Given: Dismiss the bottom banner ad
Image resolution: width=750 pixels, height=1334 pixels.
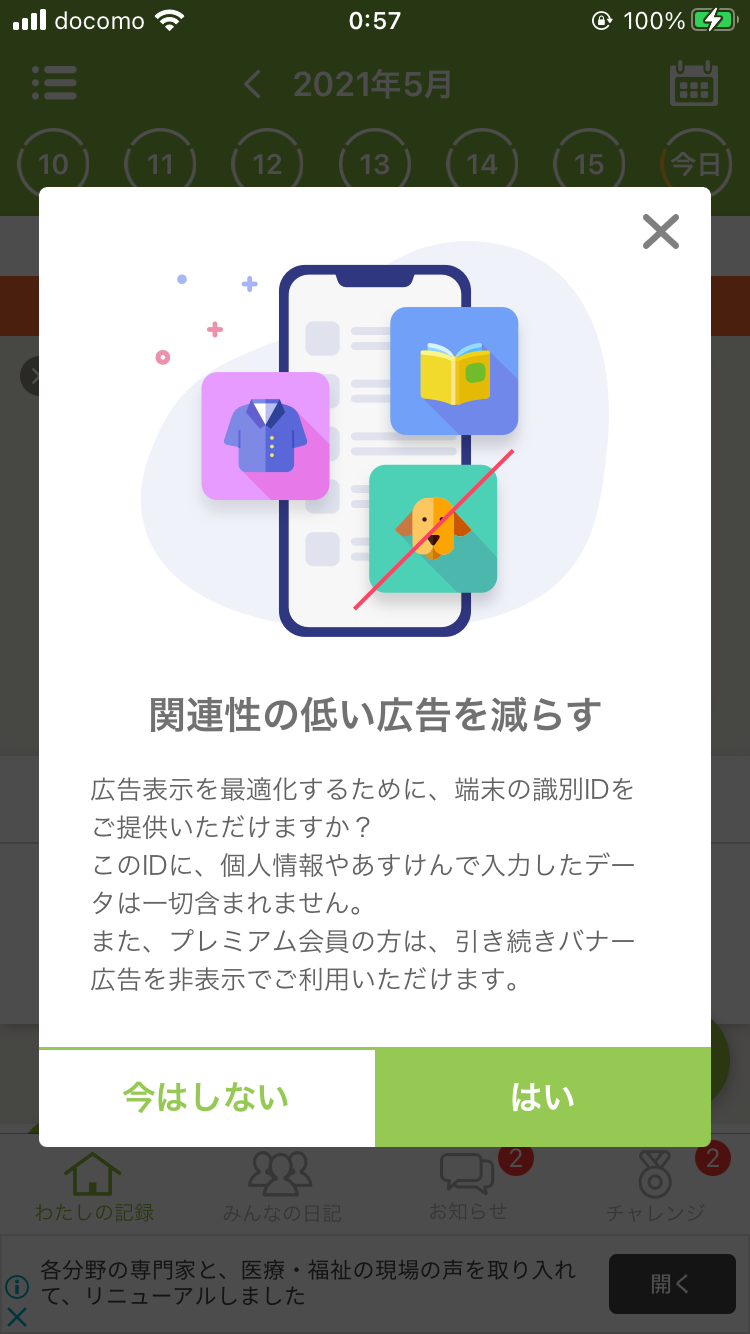Looking at the screenshot, I should pyautogui.click(x=16, y=1316).
